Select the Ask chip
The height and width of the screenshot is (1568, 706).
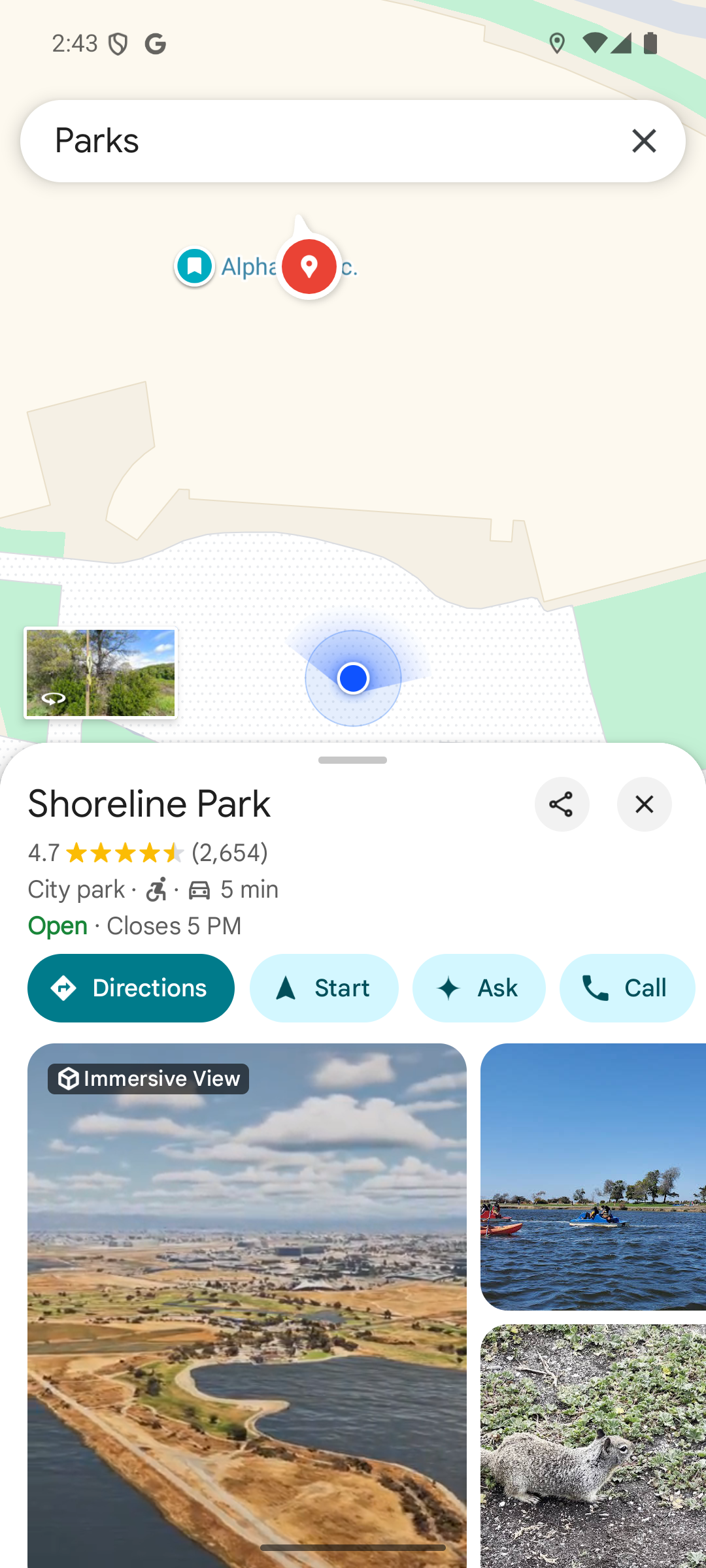[479, 988]
